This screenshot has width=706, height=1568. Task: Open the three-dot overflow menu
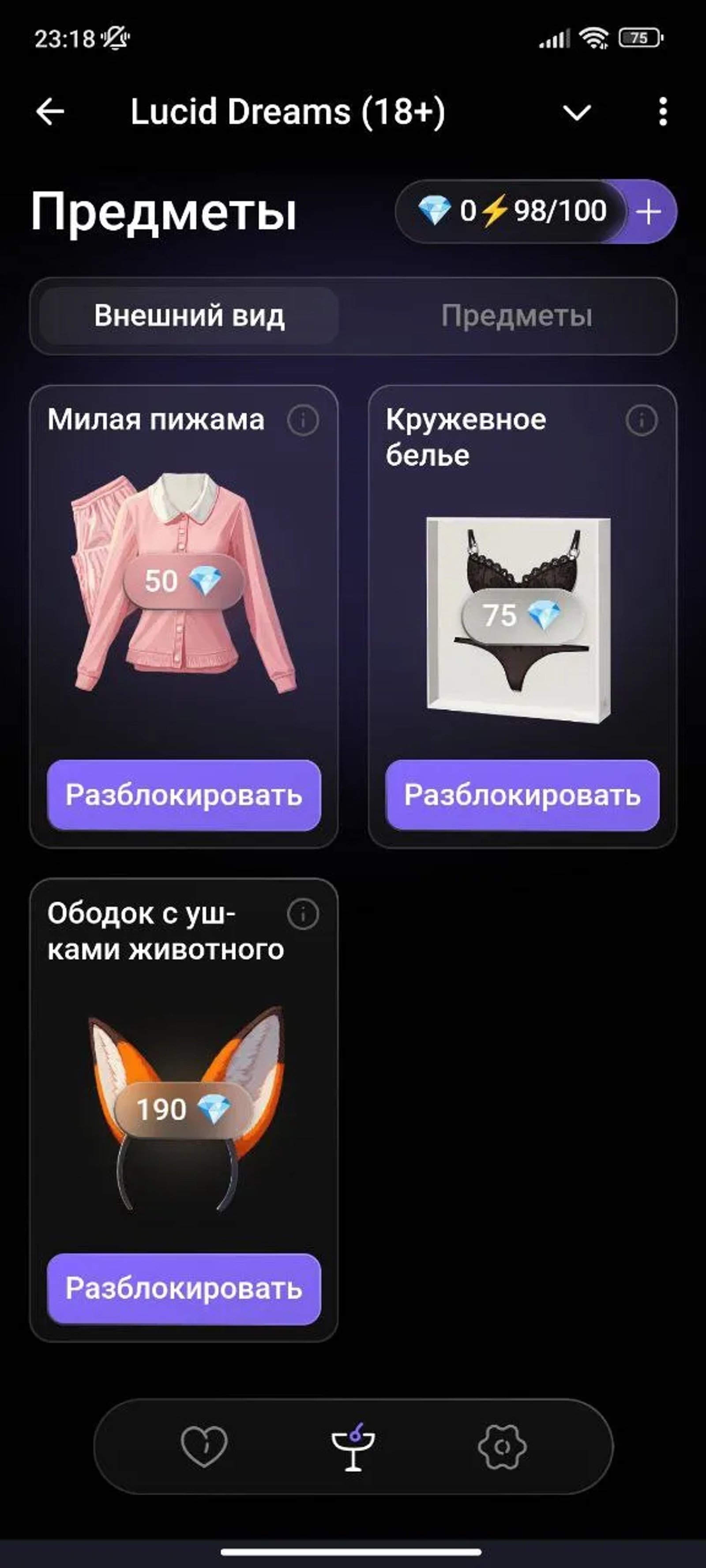click(663, 112)
